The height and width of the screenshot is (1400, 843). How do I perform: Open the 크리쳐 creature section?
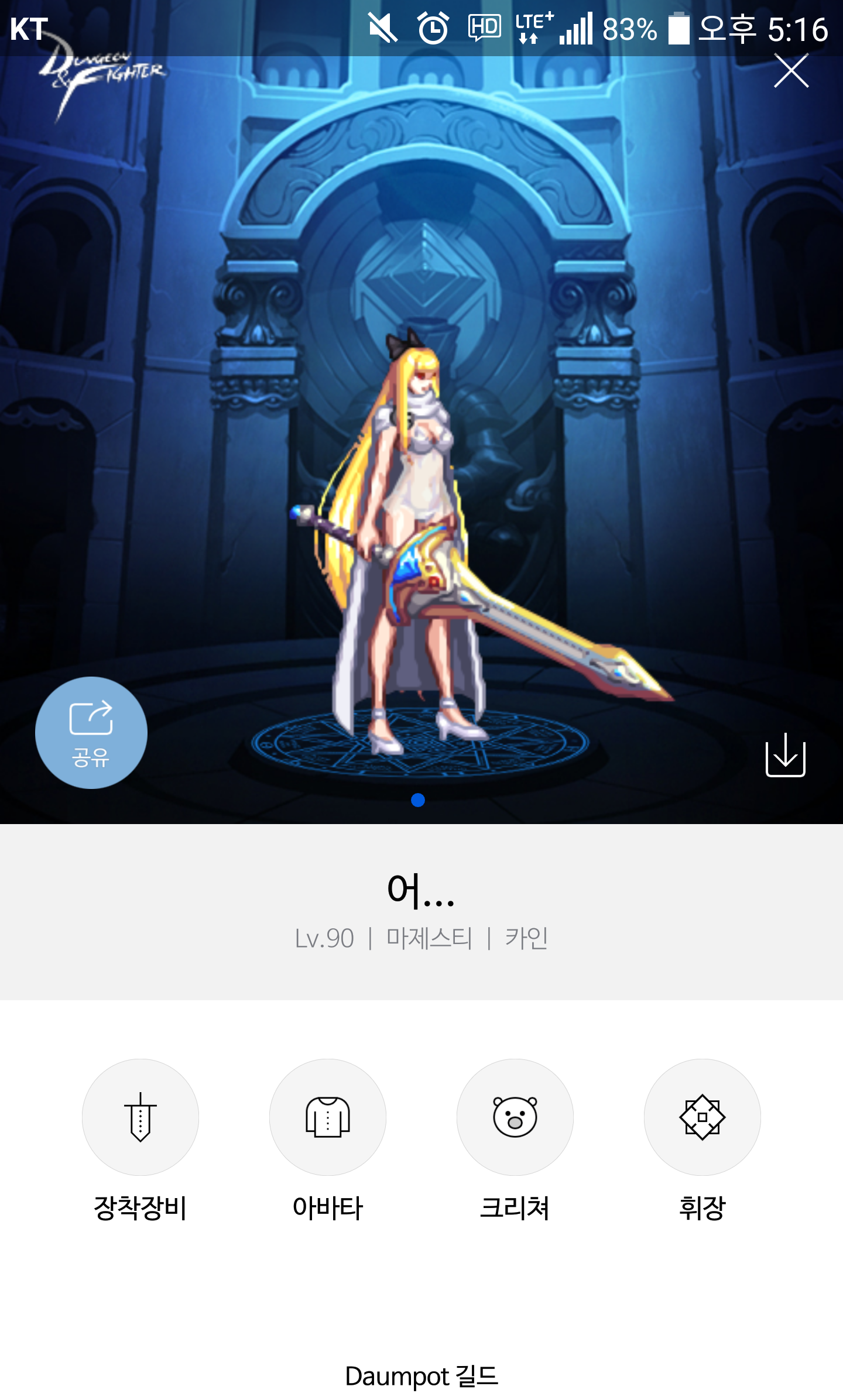pos(515,1117)
